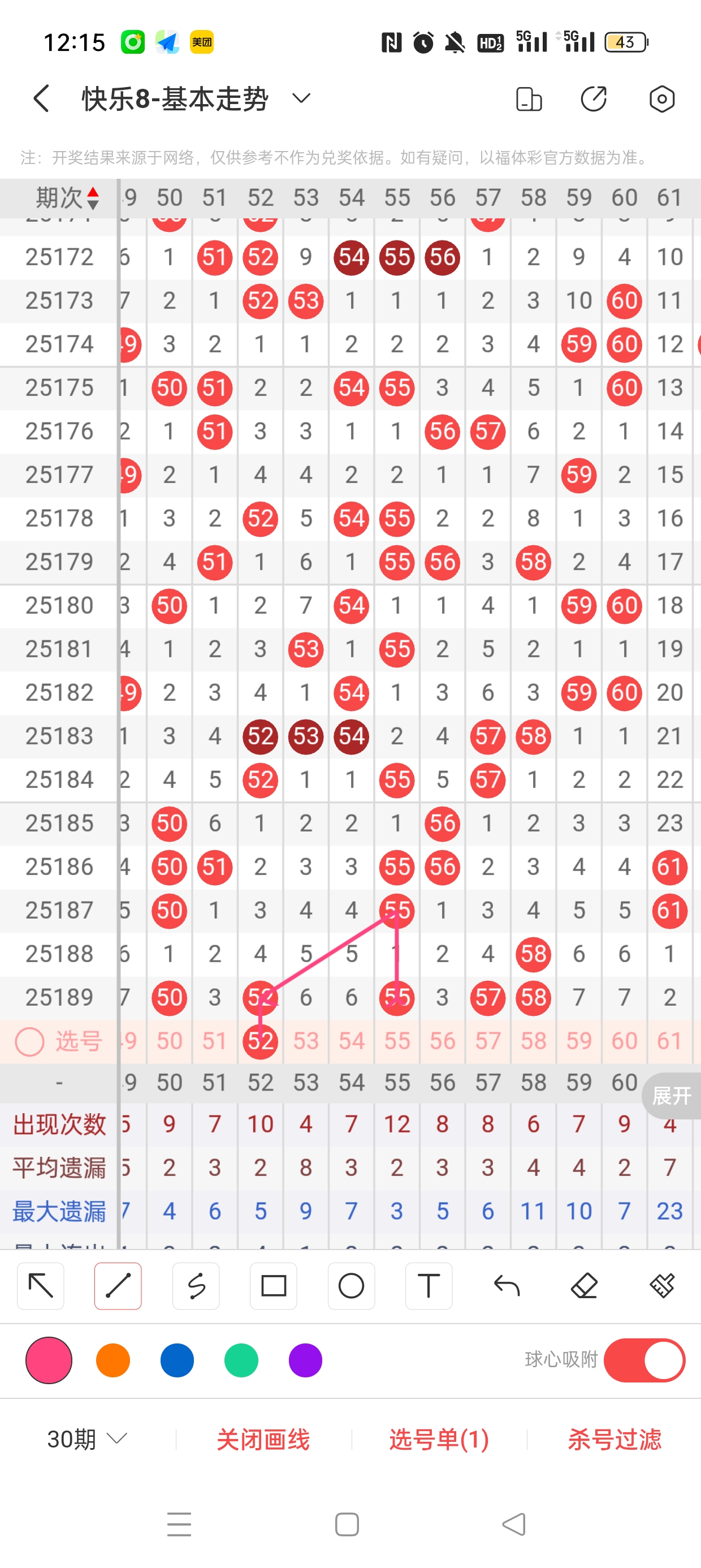The width and height of the screenshot is (701, 1568).
Task: Select the eraser tool
Action: coord(584,1286)
